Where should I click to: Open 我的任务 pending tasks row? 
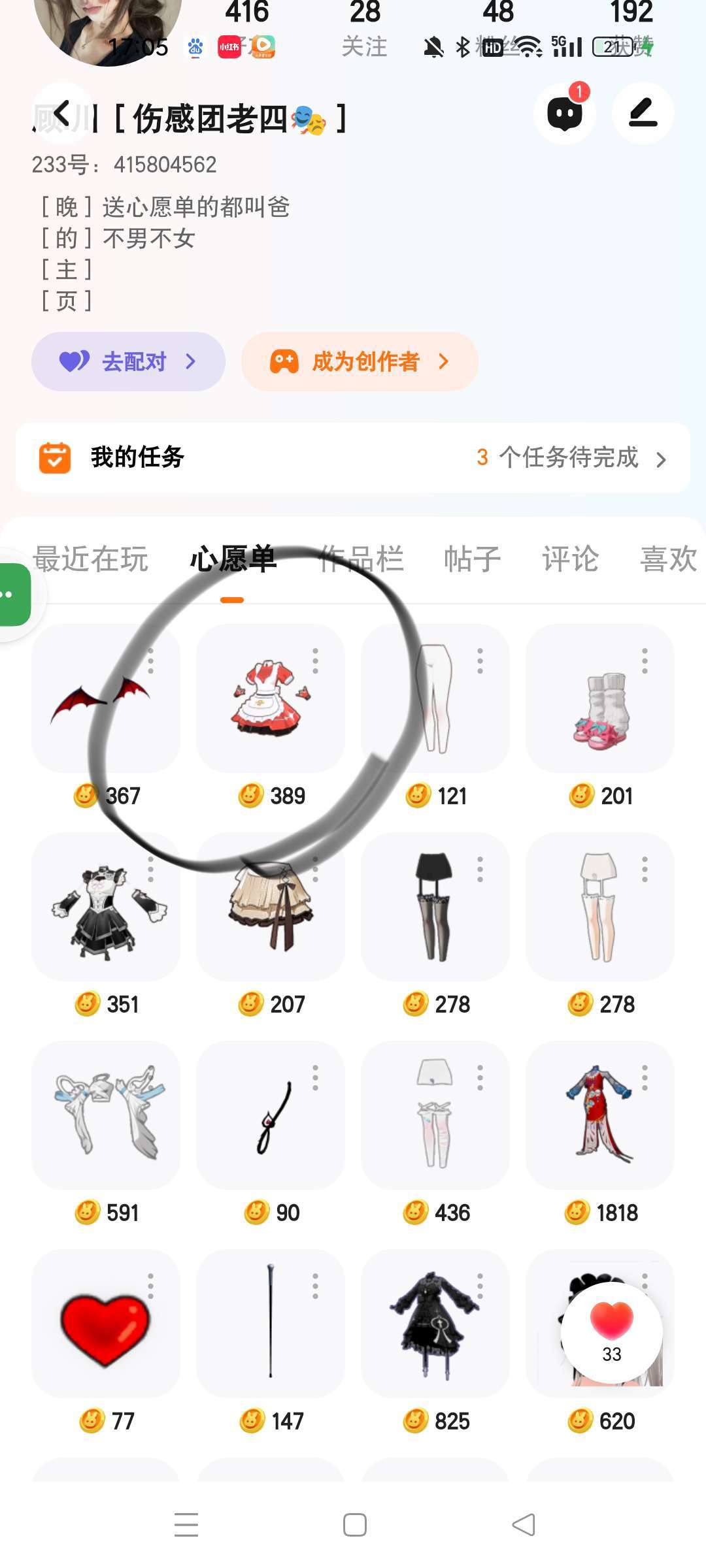click(353, 457)
